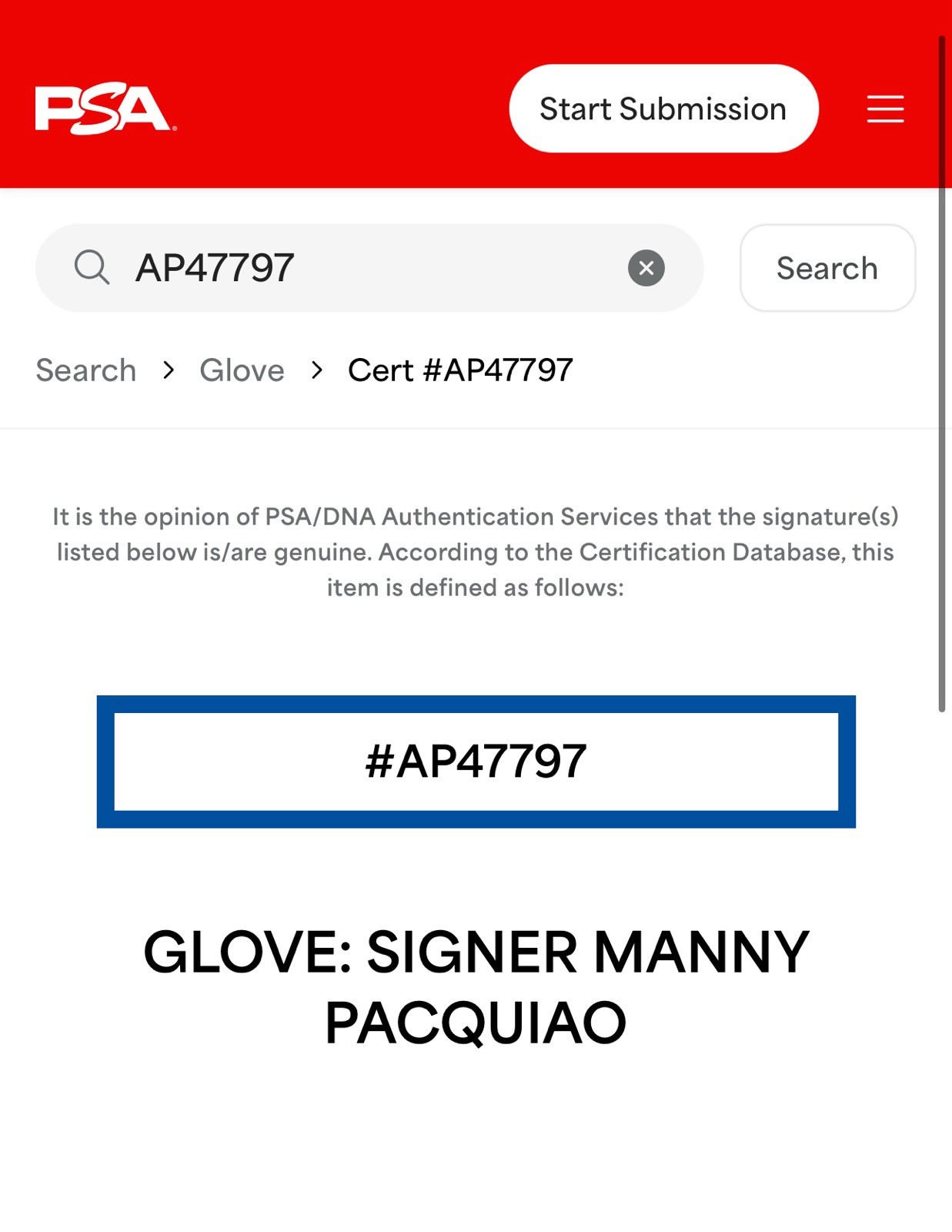952x1232 pixels.
Task: Tap the PSA logo to go home
Action: coord(105,109)
